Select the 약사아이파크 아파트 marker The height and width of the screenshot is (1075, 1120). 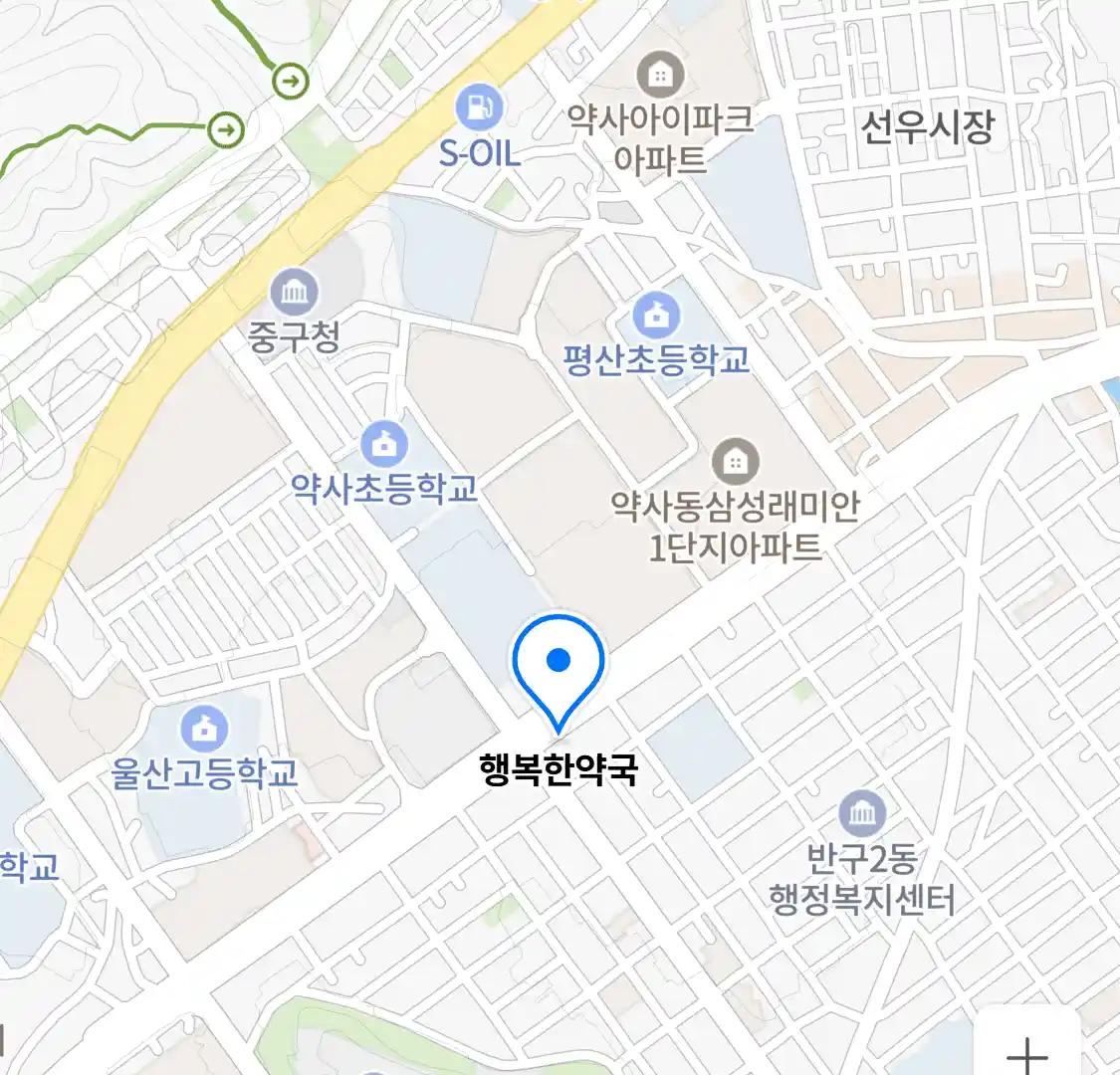point(659,75)
